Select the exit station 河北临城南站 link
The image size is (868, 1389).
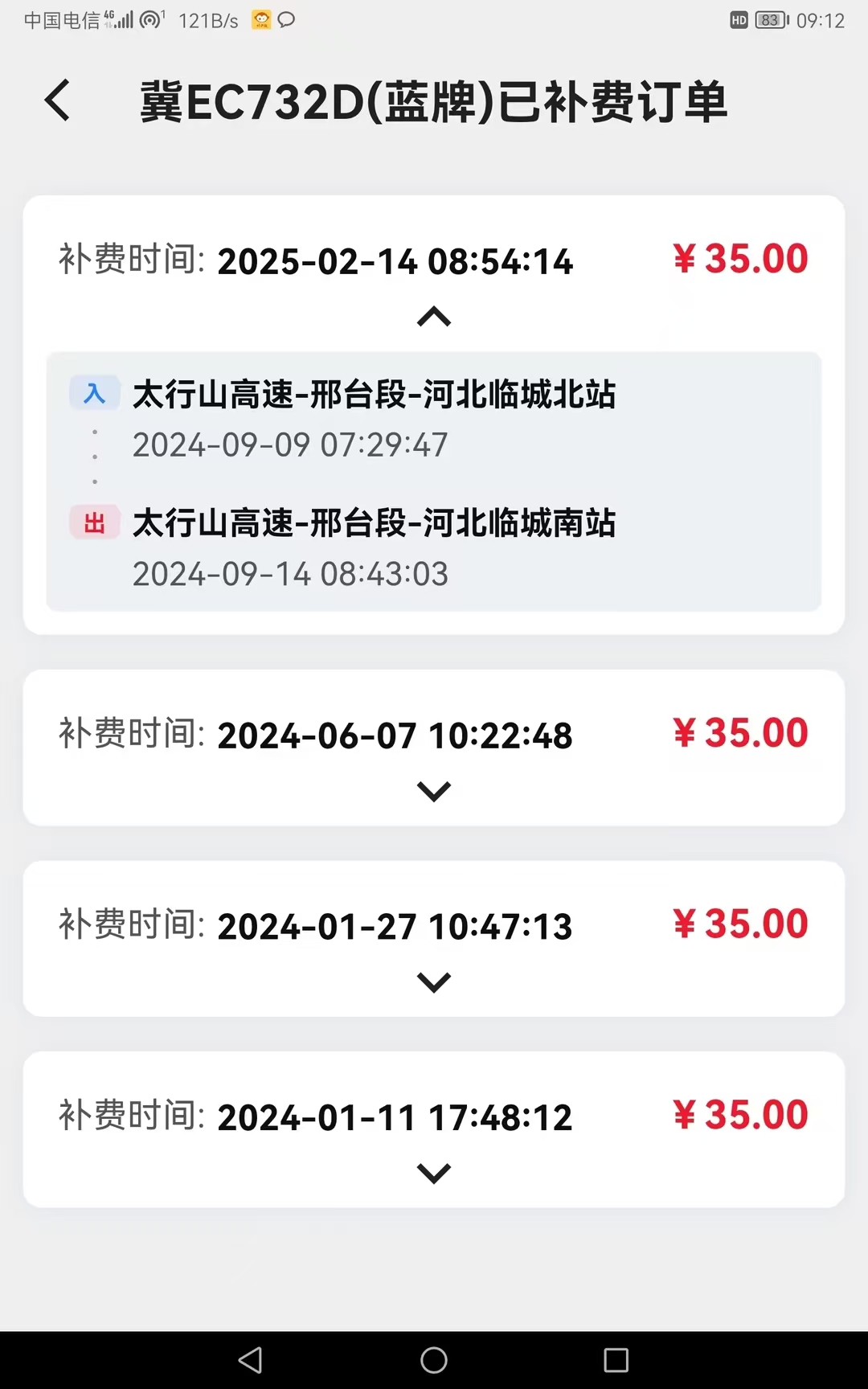pyautogui.click(x=375, y=522)
